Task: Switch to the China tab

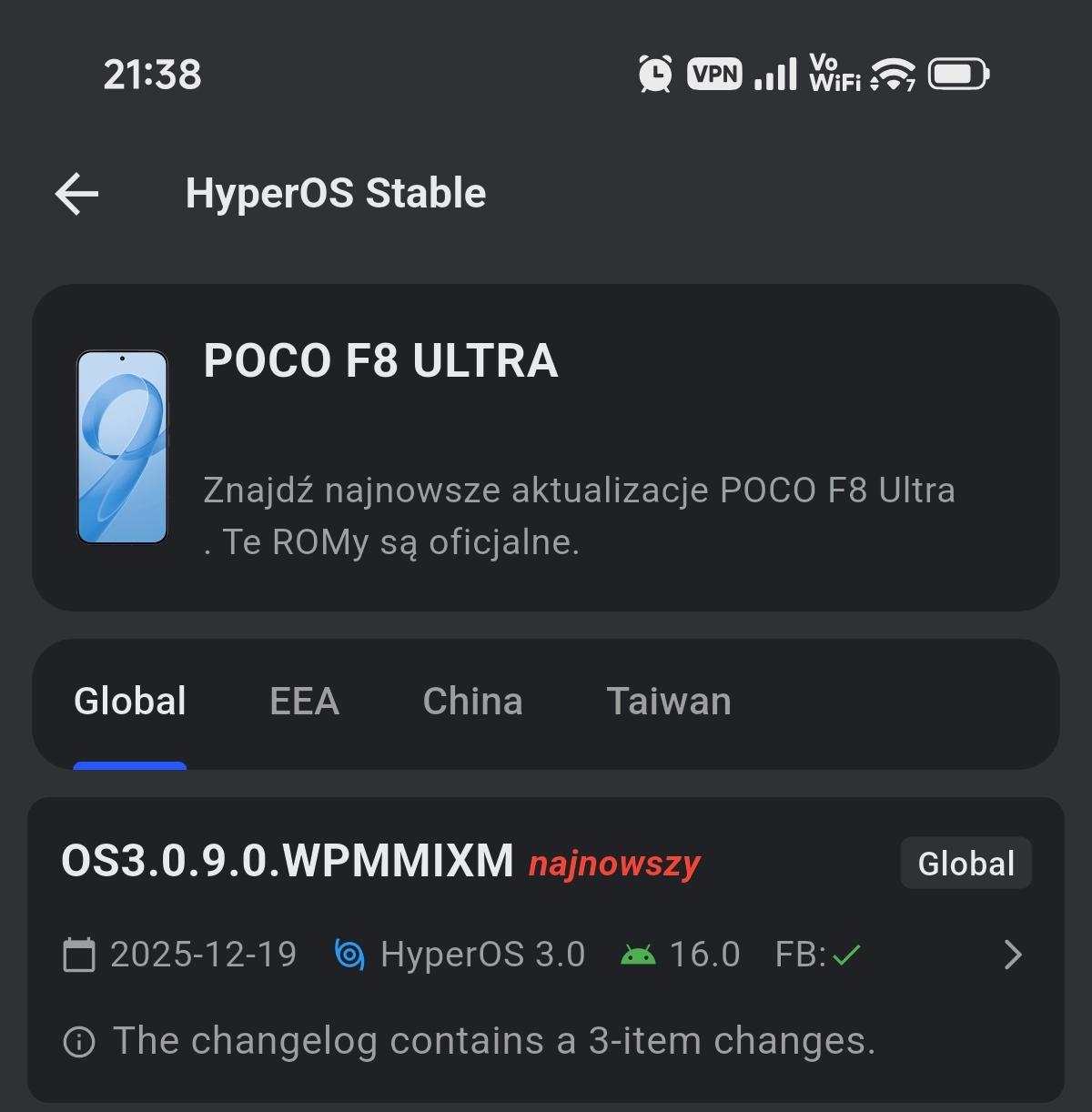Action: tap(472, 702)
